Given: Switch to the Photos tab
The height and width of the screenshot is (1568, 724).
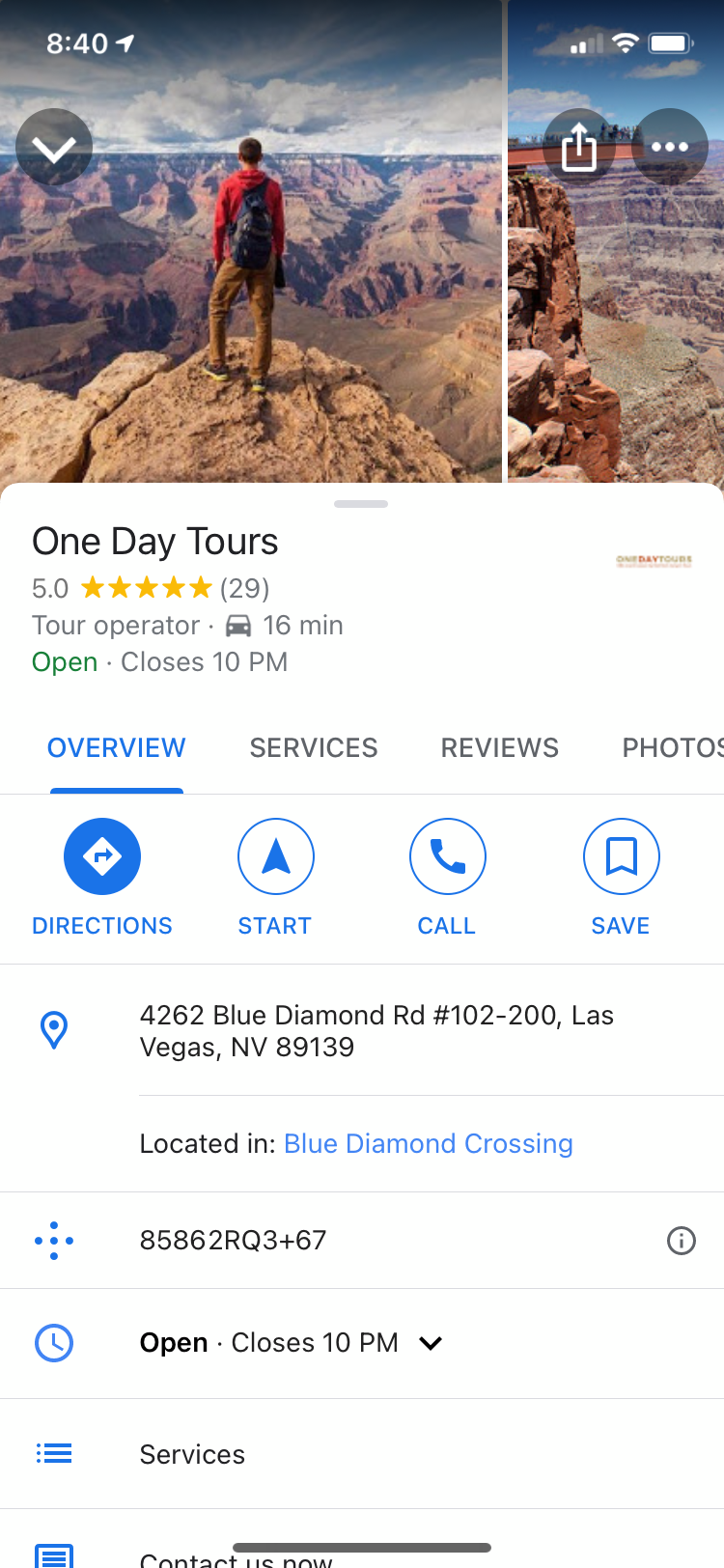Looking at the screenshot, I should pos(672,747).
